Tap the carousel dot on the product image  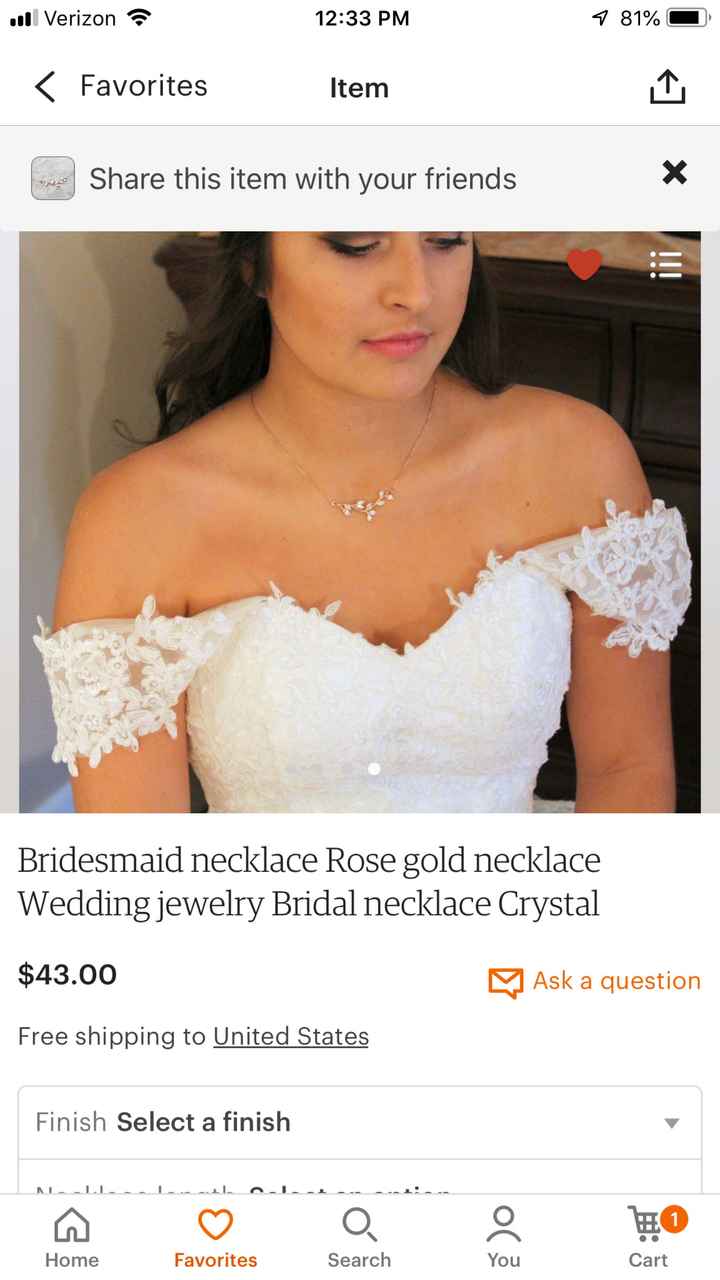tap(374, 768)
